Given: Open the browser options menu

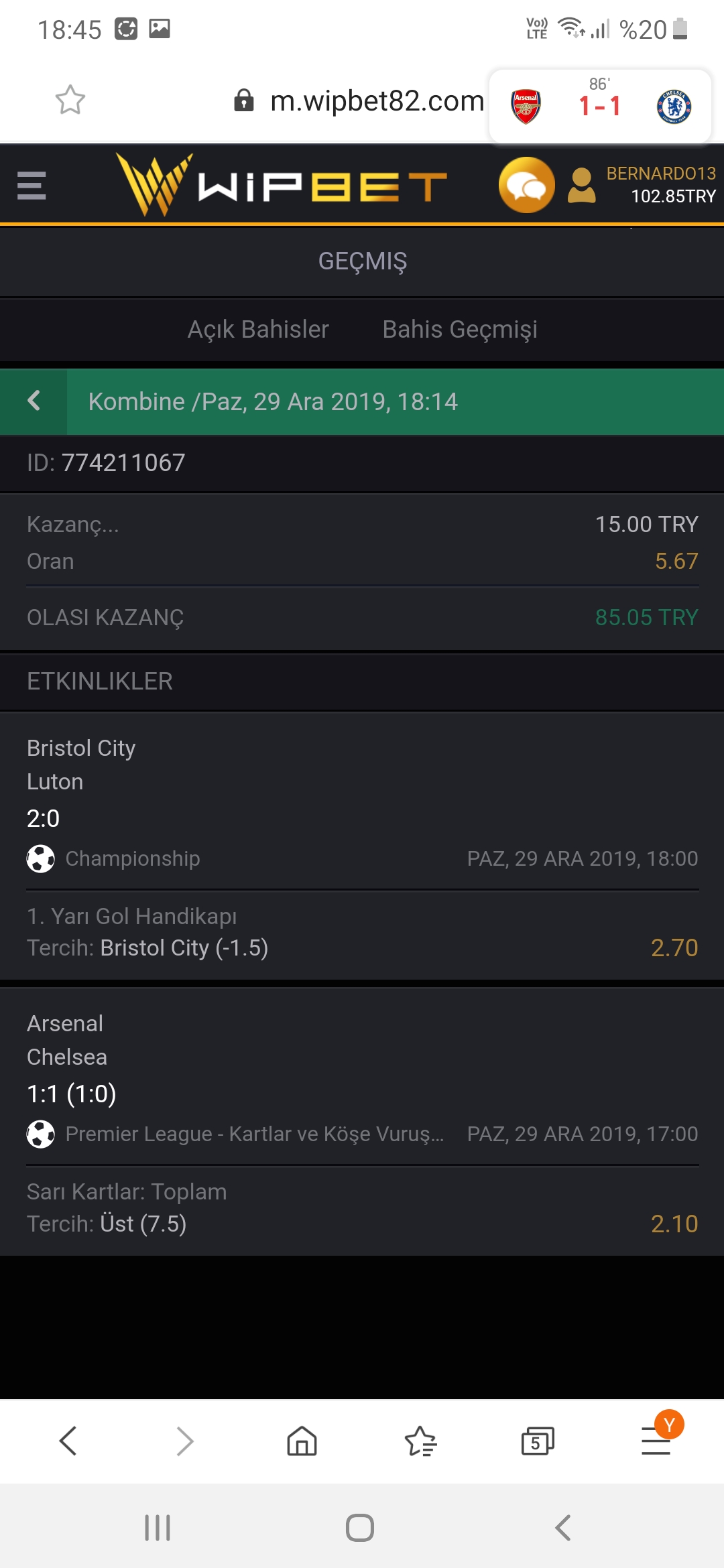Looking at the screenshot, I should pos(657,1439).
